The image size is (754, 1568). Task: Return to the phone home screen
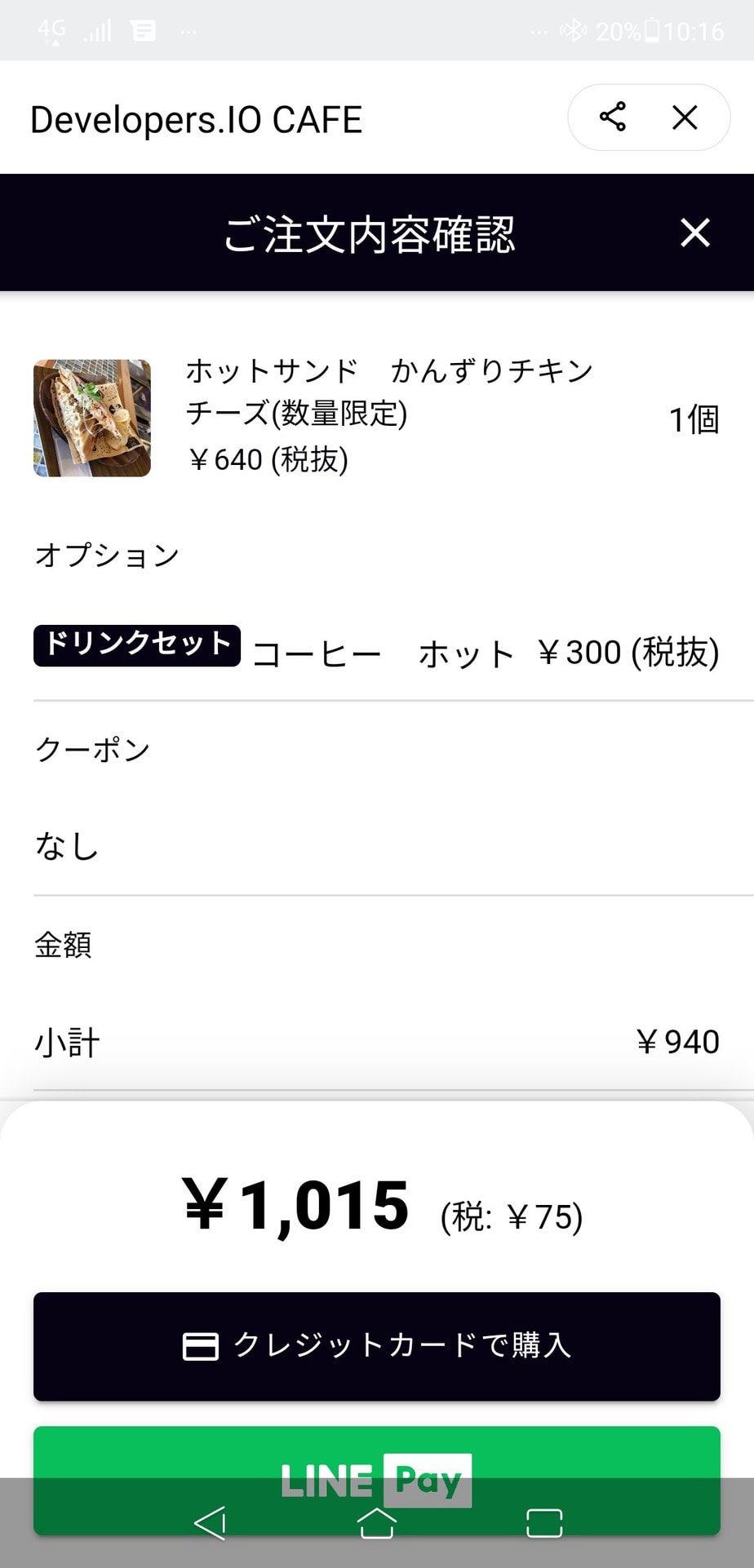[377, 1522]
